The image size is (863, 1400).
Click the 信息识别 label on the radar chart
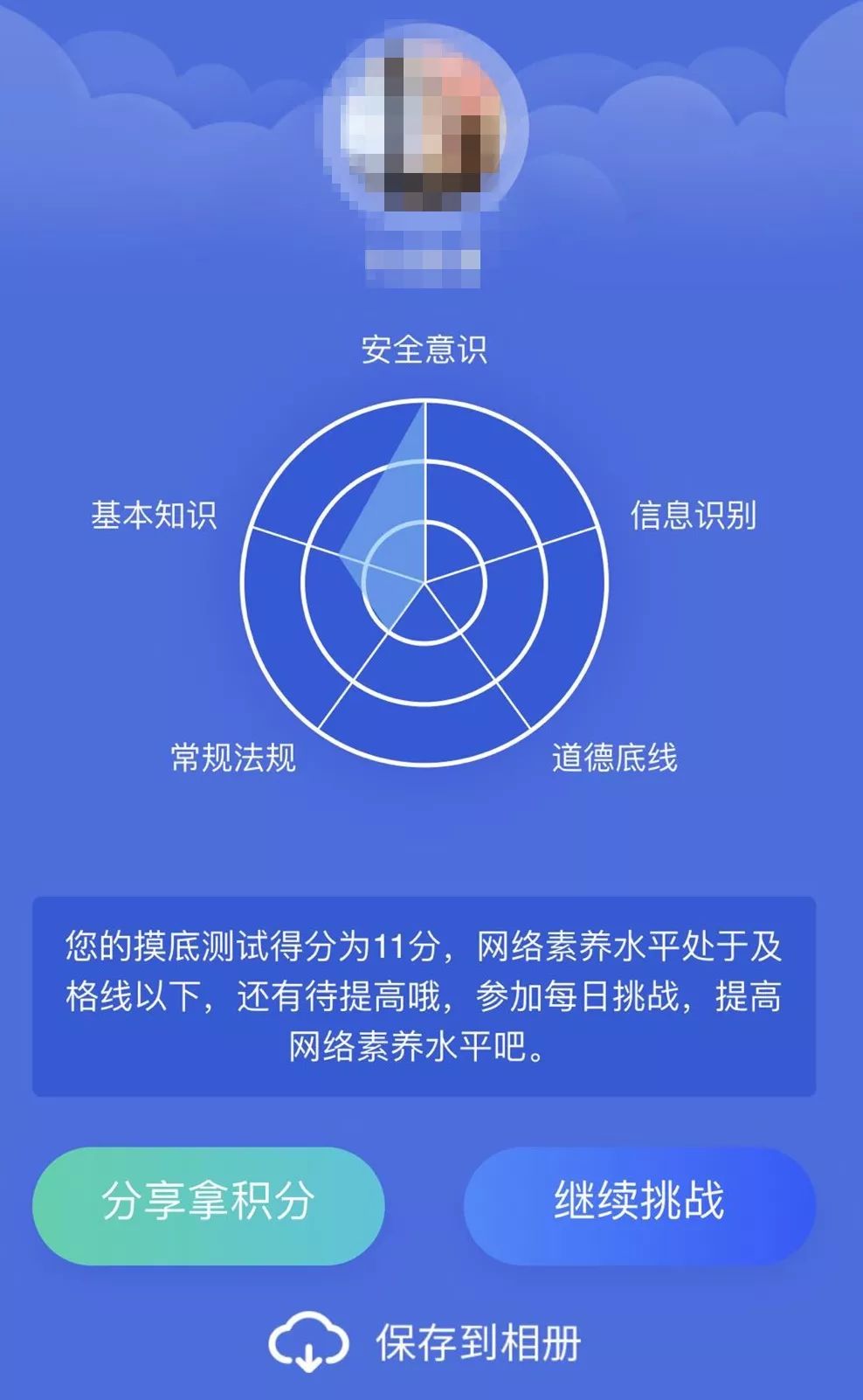[696, 516]
